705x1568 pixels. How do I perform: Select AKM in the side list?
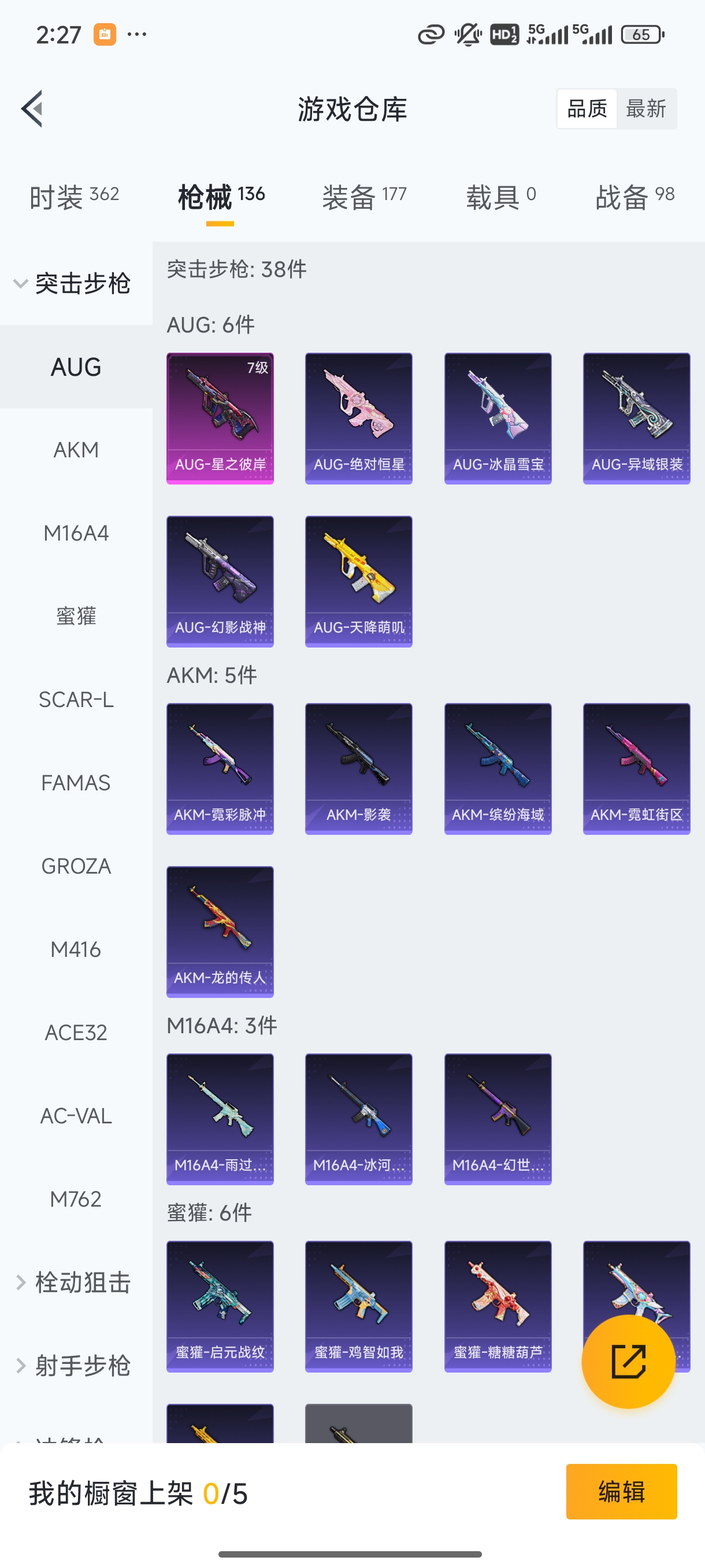(x=76, y=450)
